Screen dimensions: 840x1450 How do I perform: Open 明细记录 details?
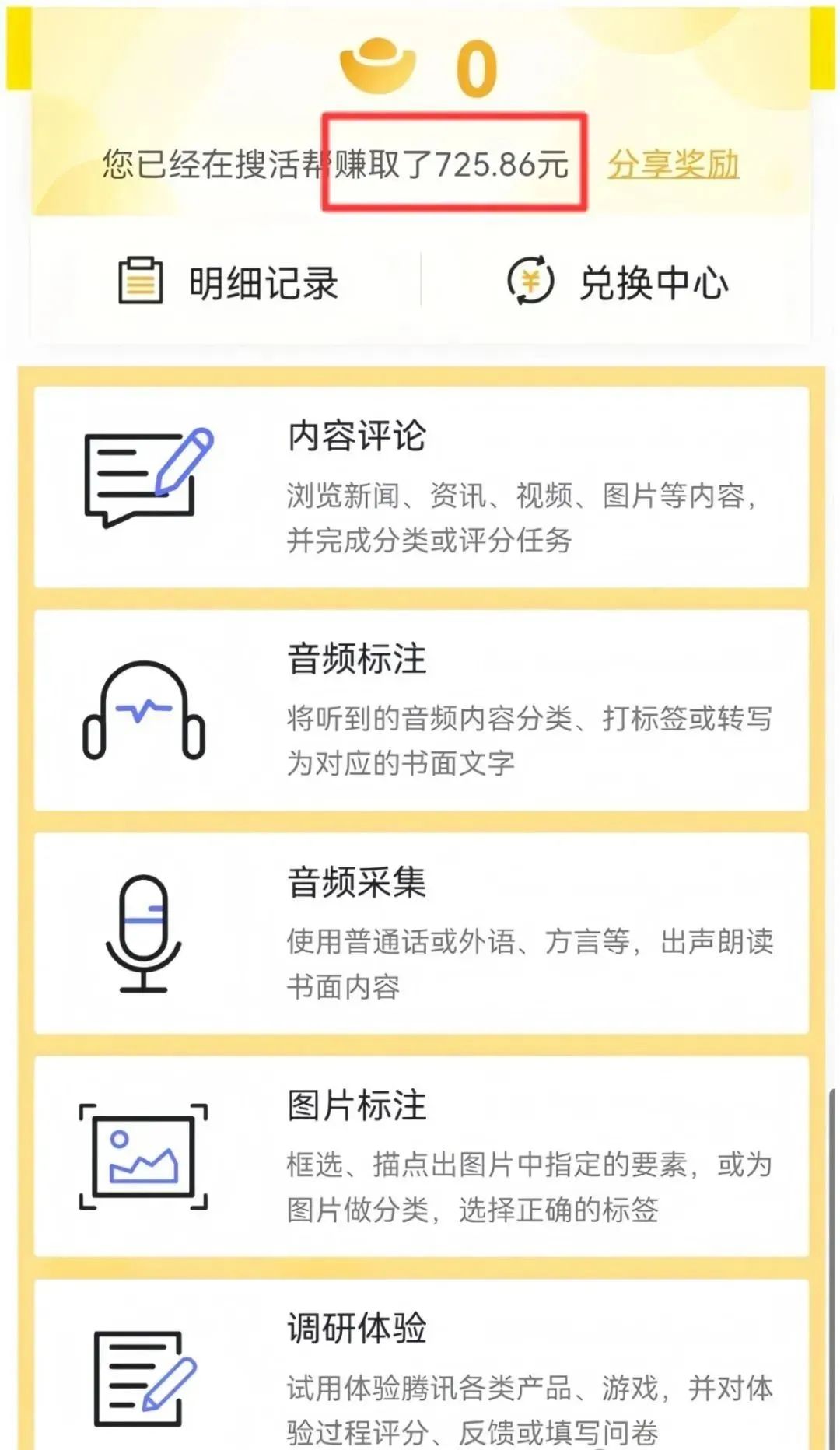click(x=227, y=282)
